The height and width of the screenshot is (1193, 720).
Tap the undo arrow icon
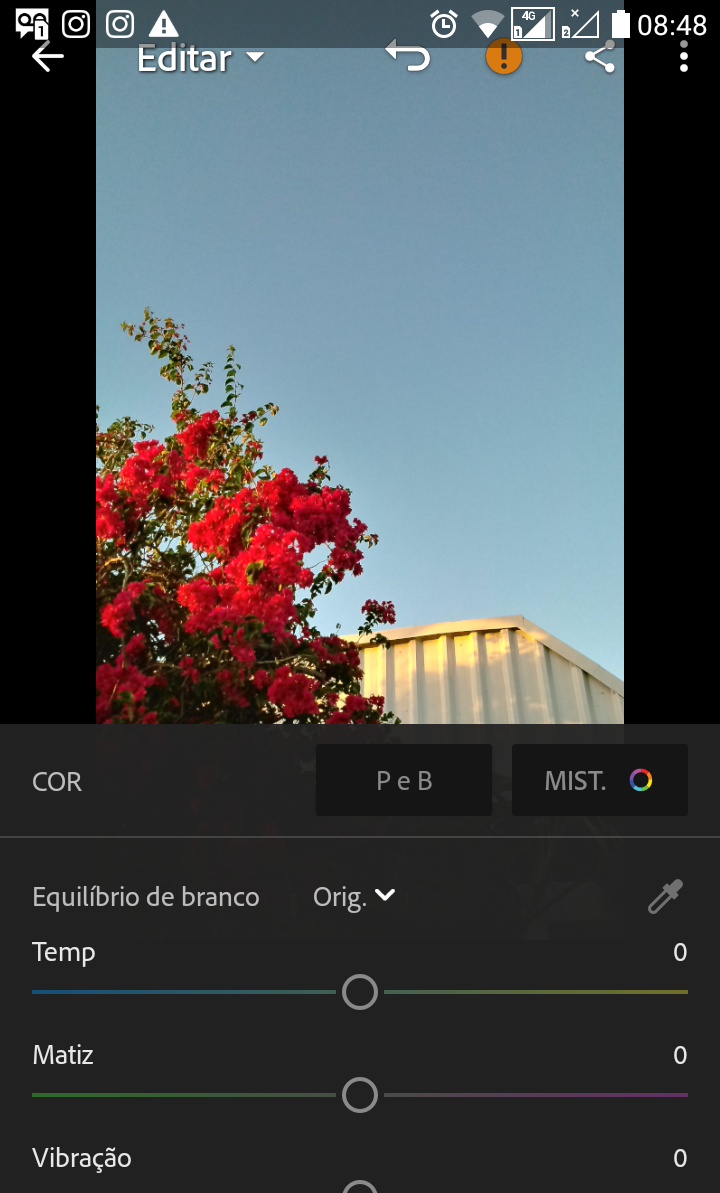click(407, 57)
